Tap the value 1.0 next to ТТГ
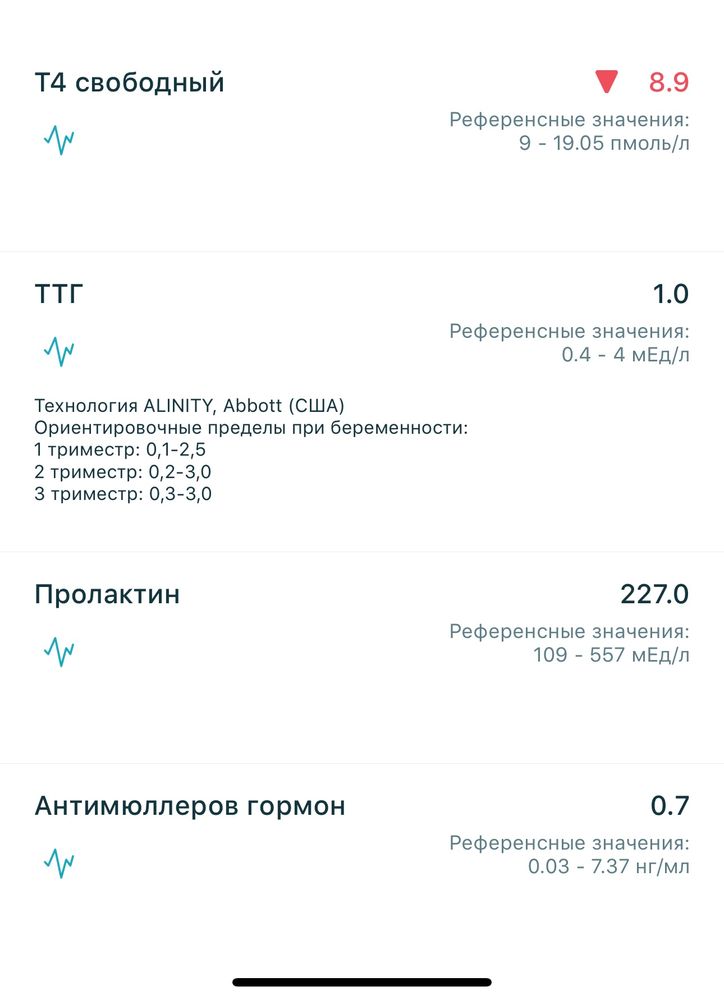Viewport: 724px width, 1000px height. click(671, 293)
